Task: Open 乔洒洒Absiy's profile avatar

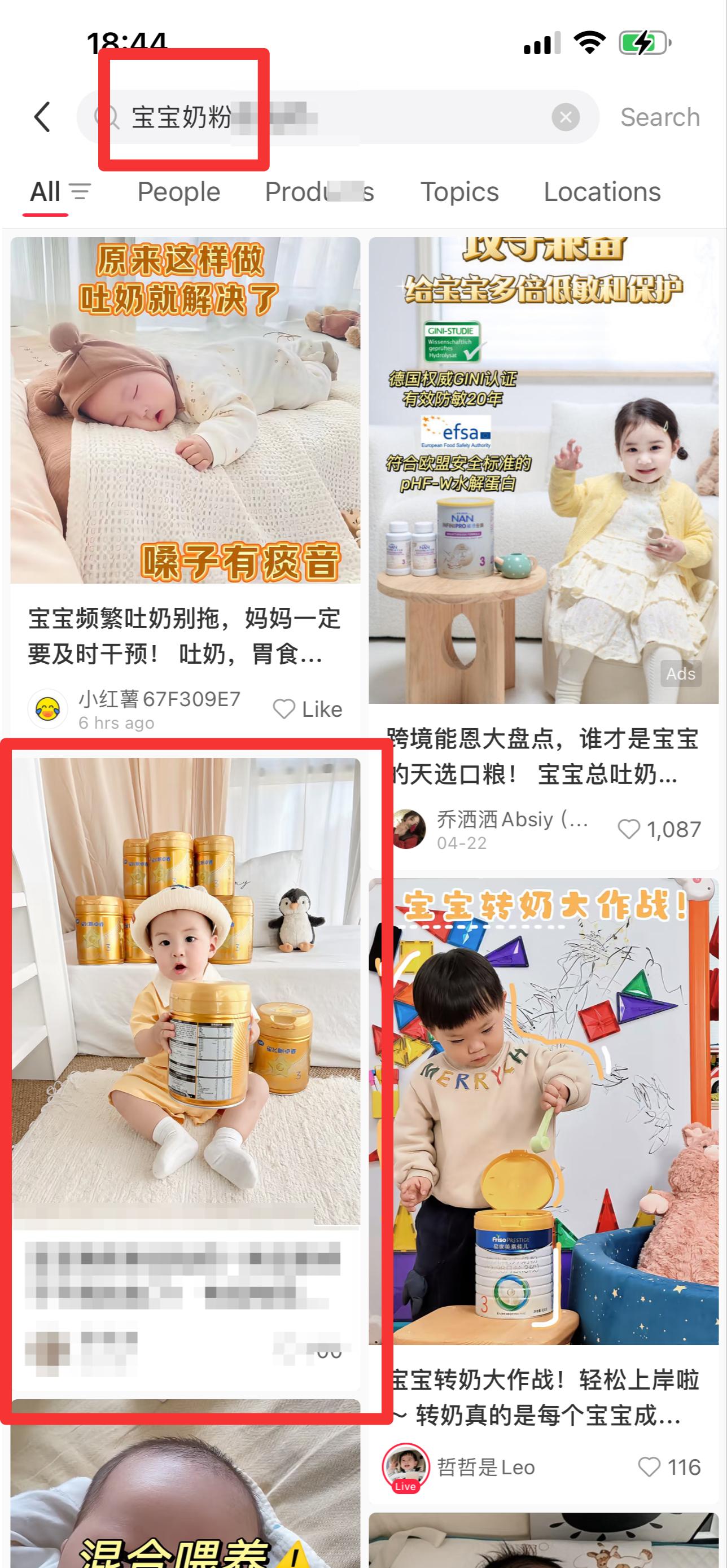Action: [408, 829]
